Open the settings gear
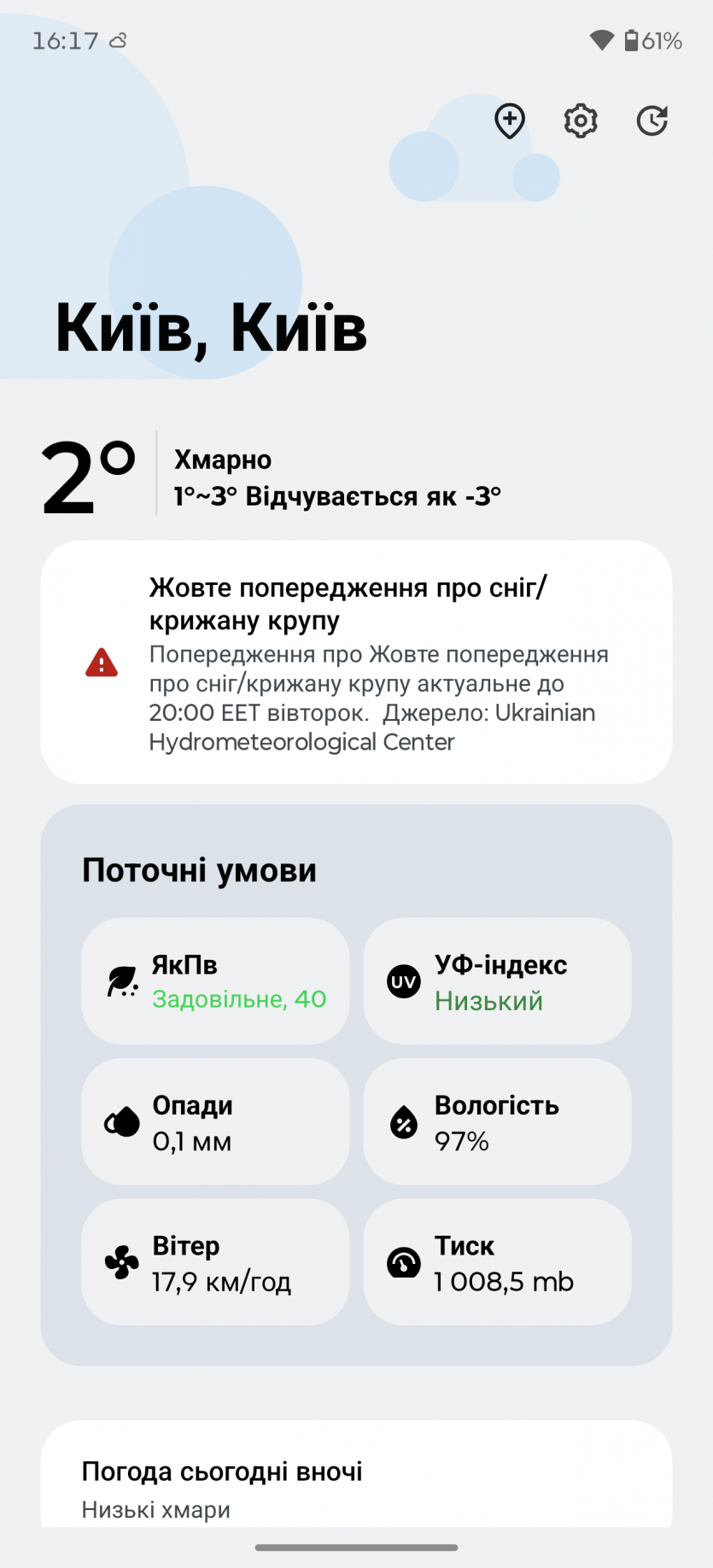Screen dimensions: 713x1568 (581, 120)
